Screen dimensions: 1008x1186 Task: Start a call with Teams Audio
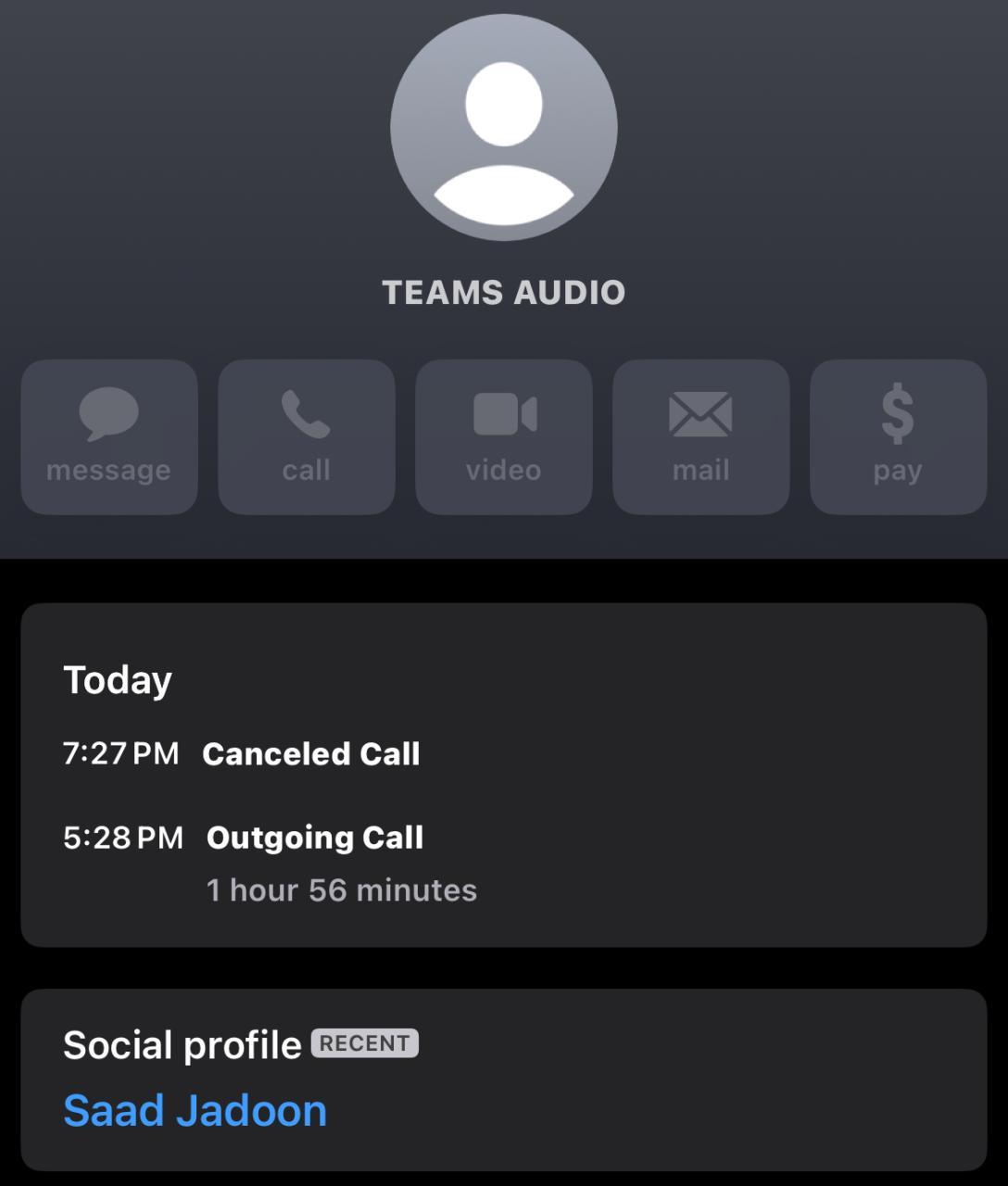coord(307,436)
